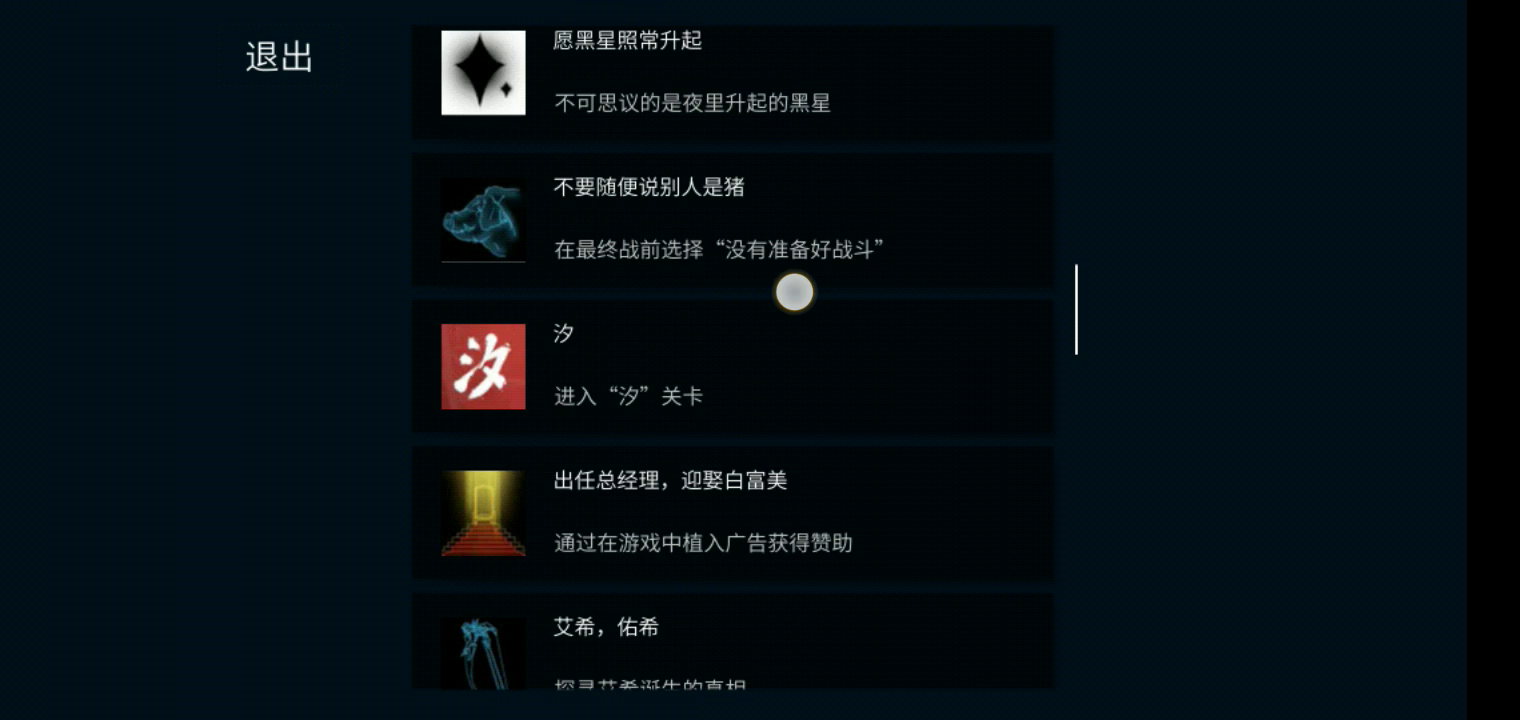
Task: Open the 艾希,佑希 achievement entry
Action: point(732,645)
